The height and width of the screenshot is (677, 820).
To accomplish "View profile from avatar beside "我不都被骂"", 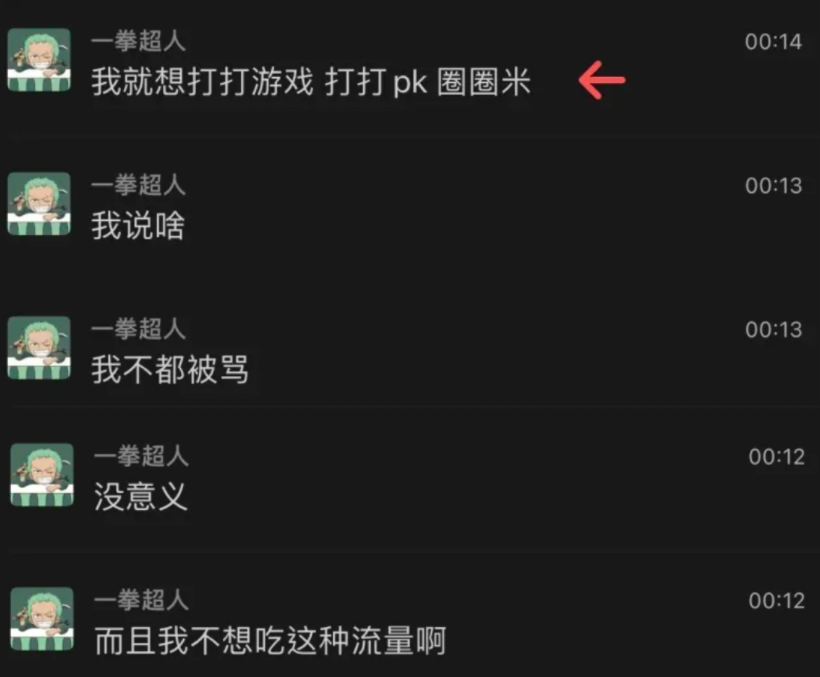I will 39,348.
